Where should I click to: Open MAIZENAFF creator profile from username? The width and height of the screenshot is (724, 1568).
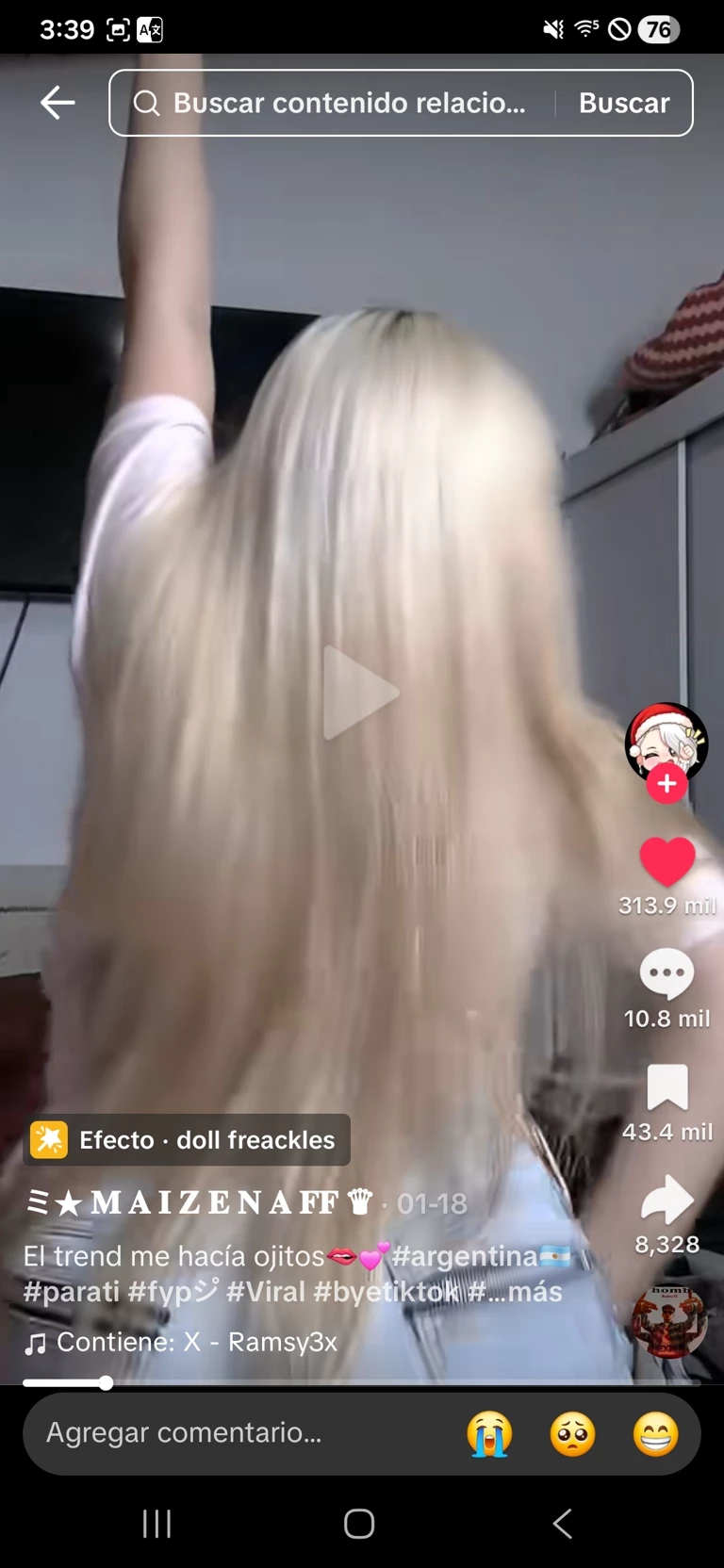[198, 1203]
